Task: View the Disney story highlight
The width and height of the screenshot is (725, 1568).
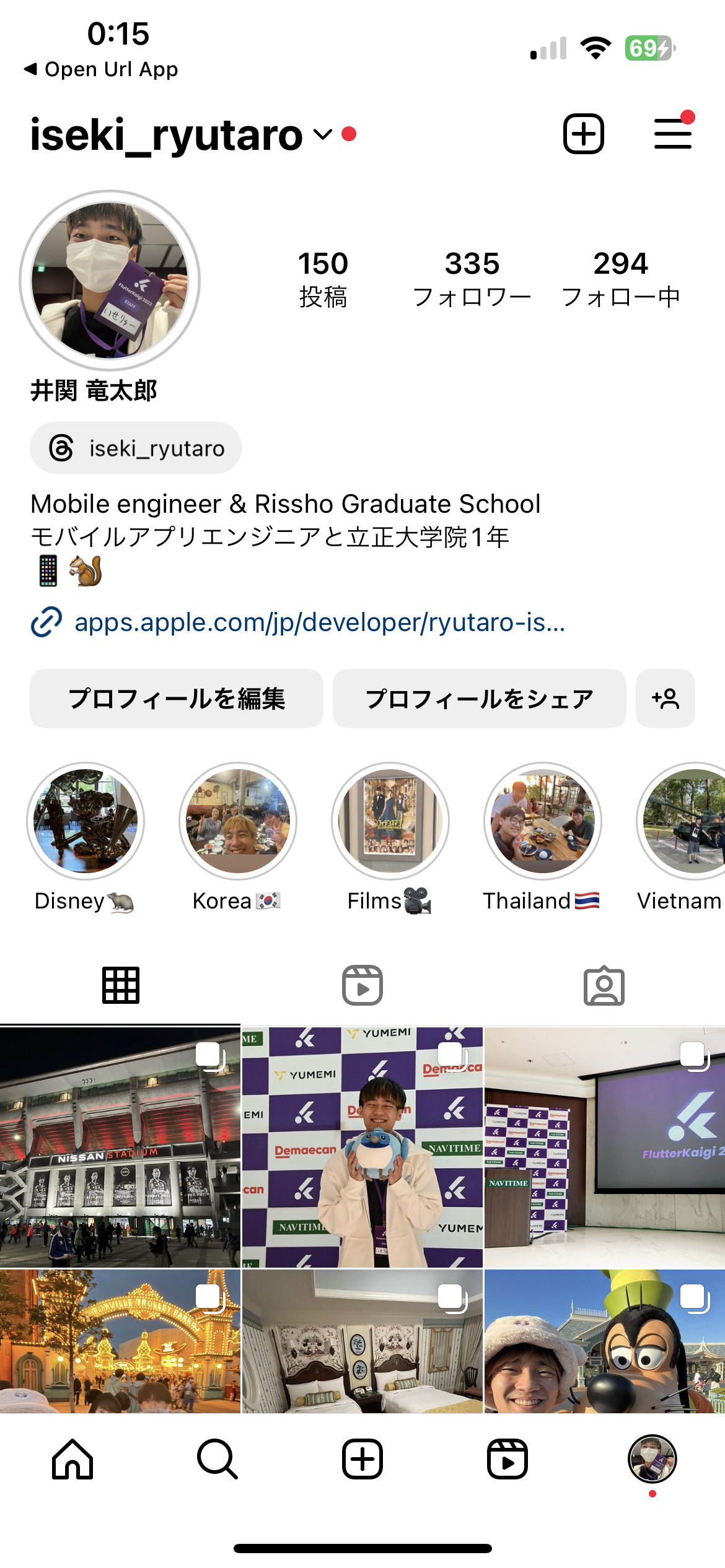Action: coord(85,821)
